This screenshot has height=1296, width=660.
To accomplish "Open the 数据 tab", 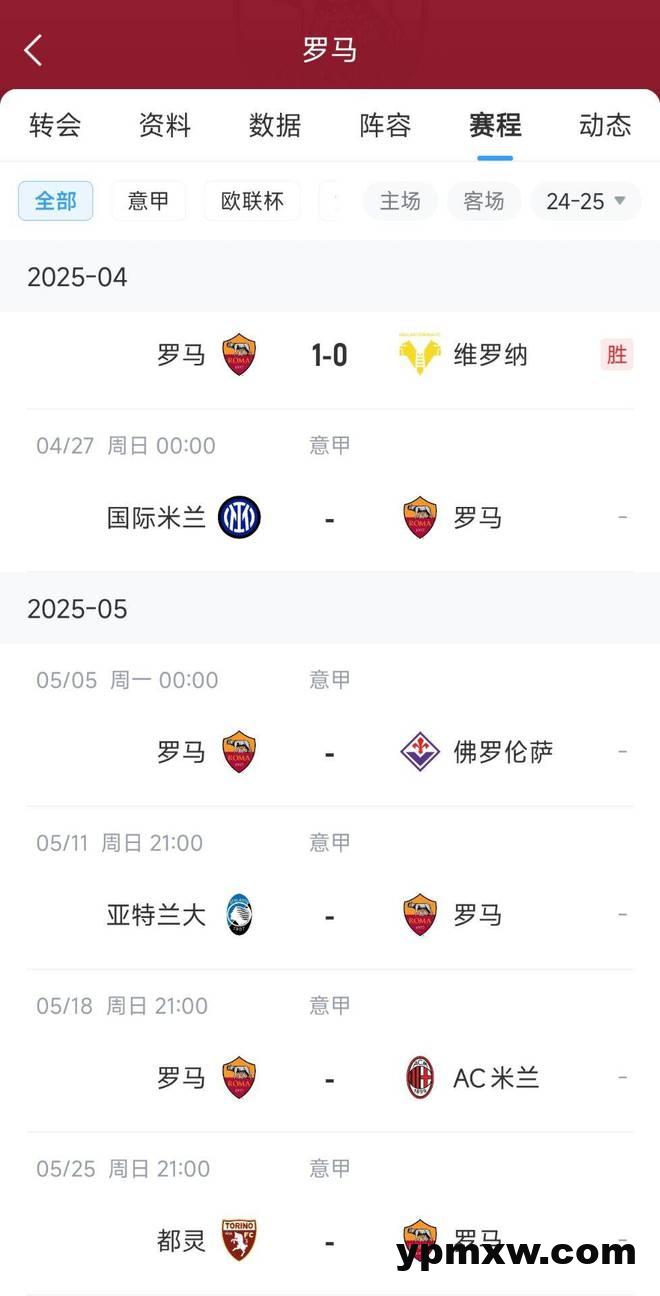I will coord(275,125).
